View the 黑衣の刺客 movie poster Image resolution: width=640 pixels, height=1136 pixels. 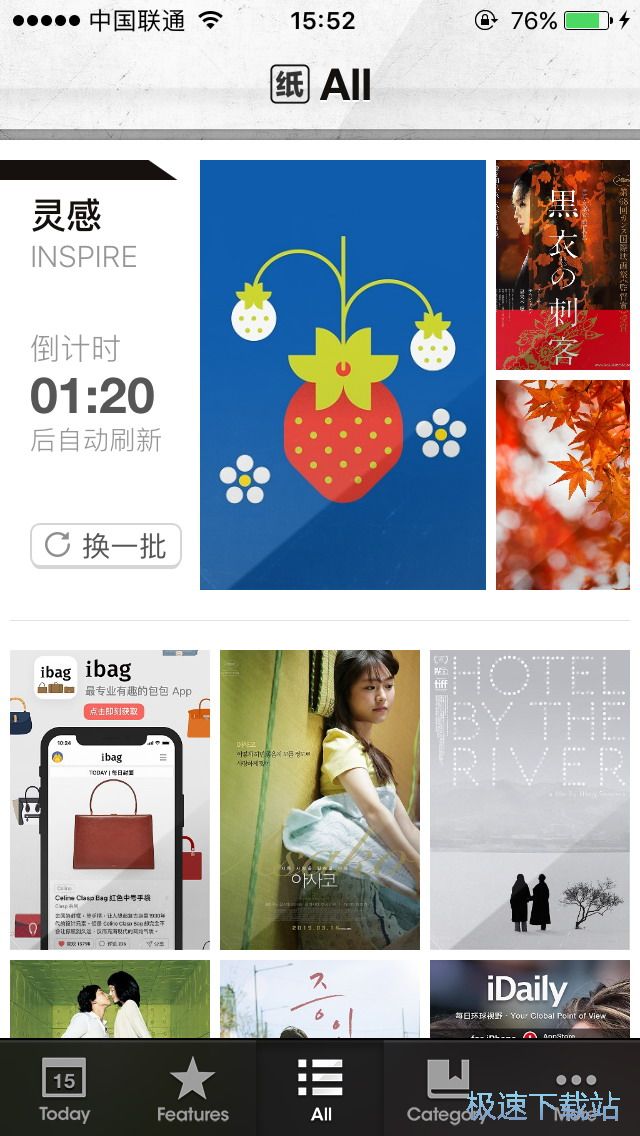(562, 265)
